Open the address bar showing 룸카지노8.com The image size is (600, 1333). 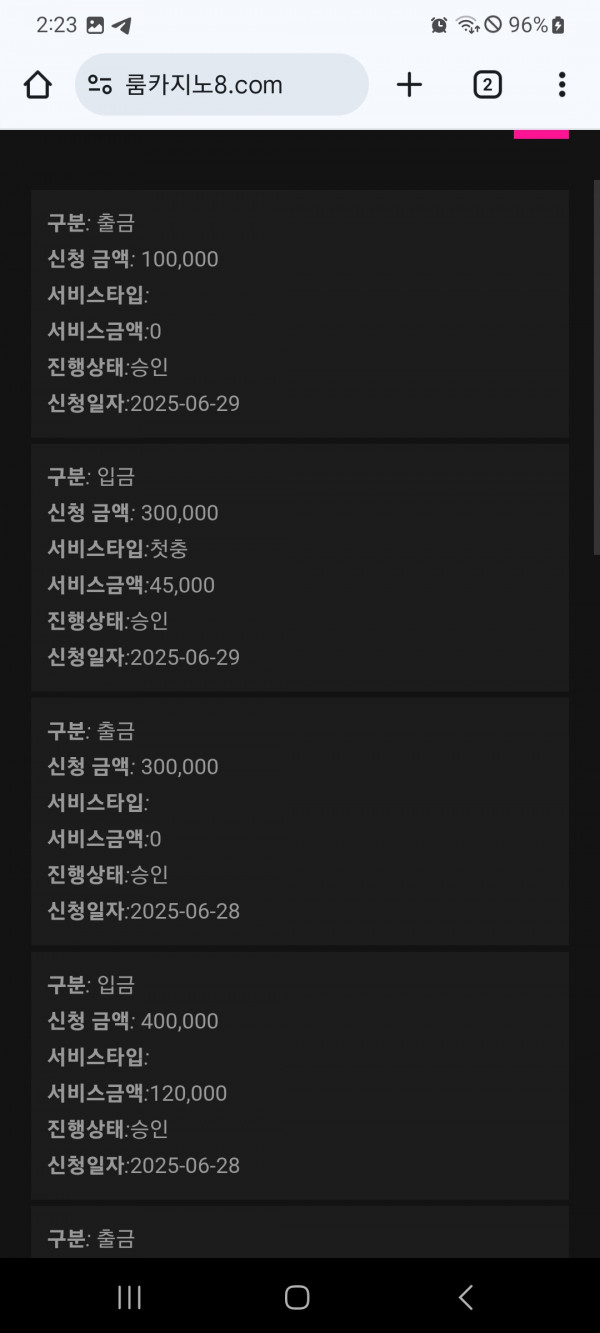tap(222, 85)
